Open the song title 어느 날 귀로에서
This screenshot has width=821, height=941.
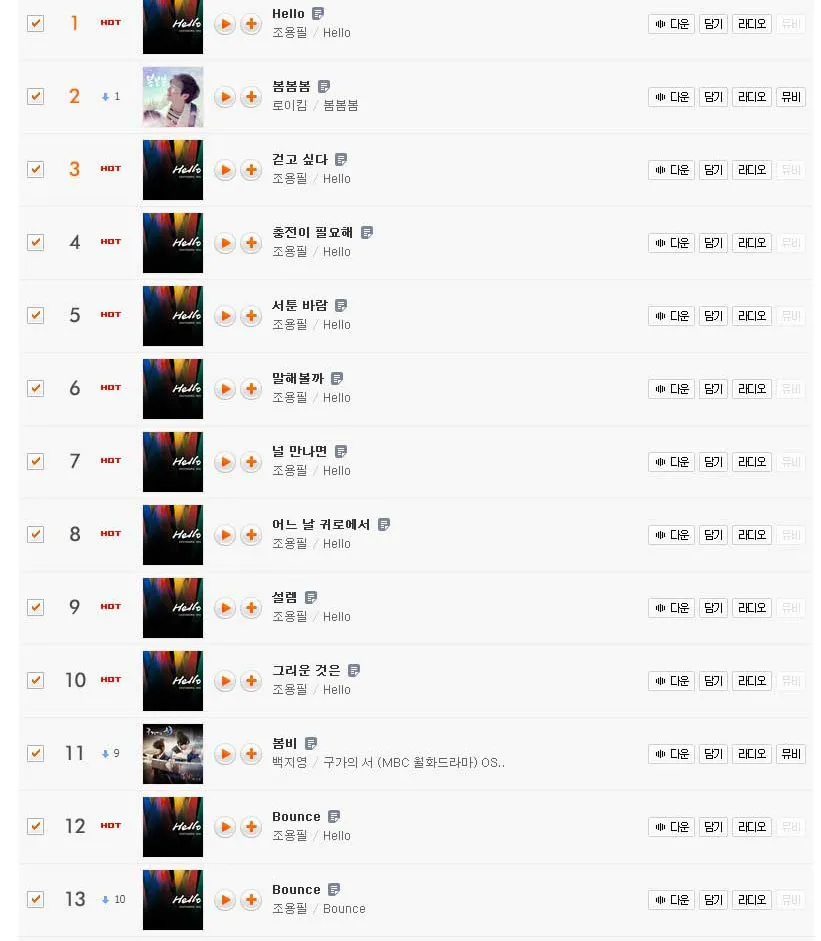[x=321, y=525]
